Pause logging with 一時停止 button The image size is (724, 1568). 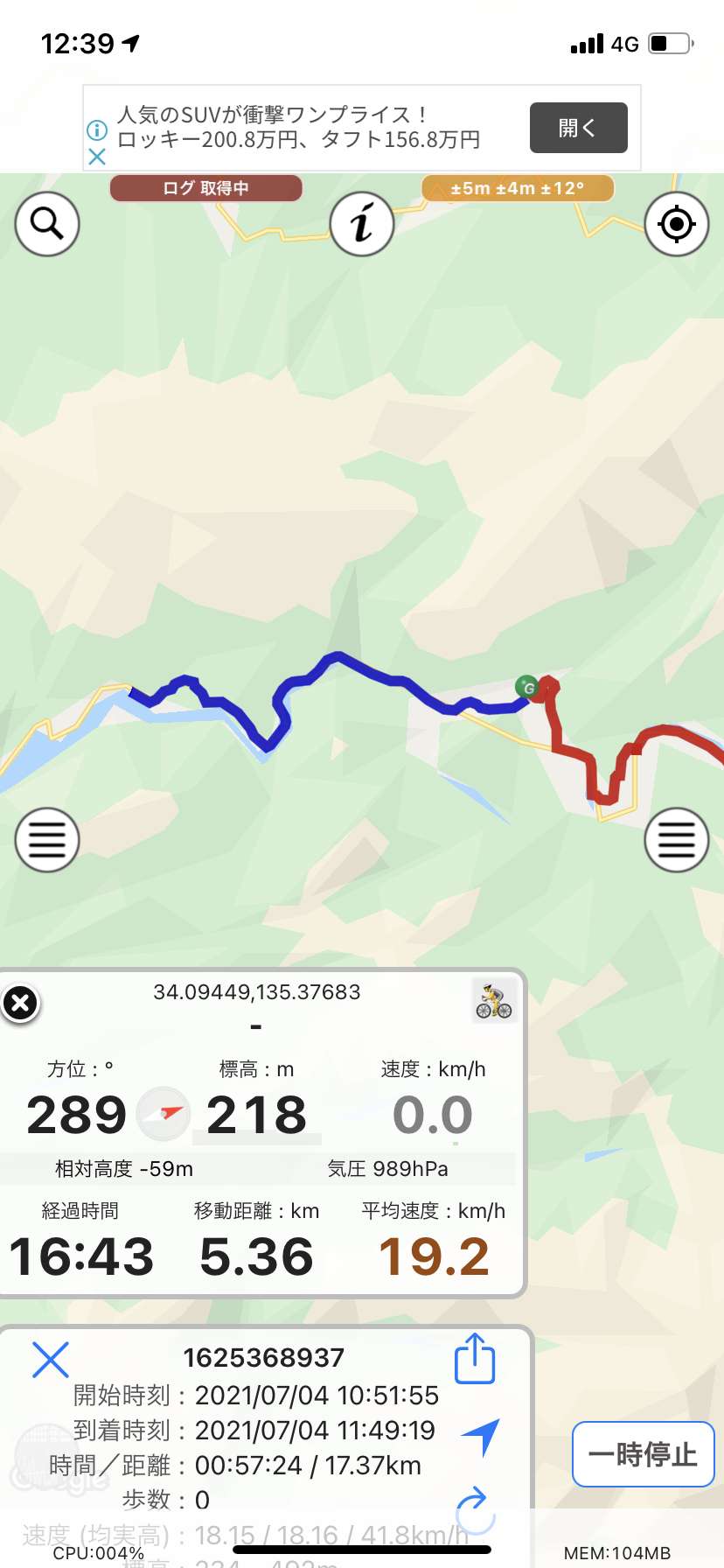pyautogui.click(x=644, y=1454)
